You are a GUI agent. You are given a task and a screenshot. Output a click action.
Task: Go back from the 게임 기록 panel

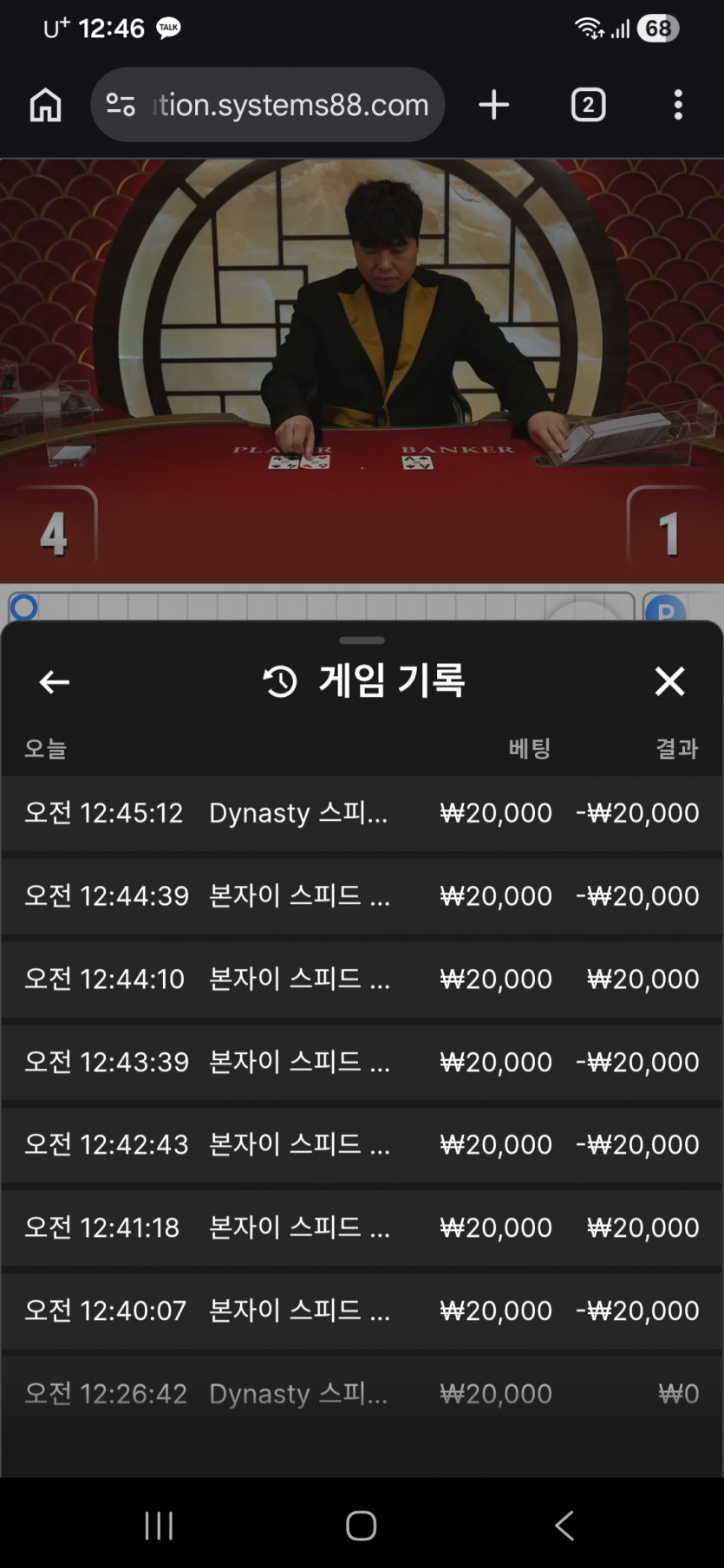pyautogui.click(x=54, y=682)
